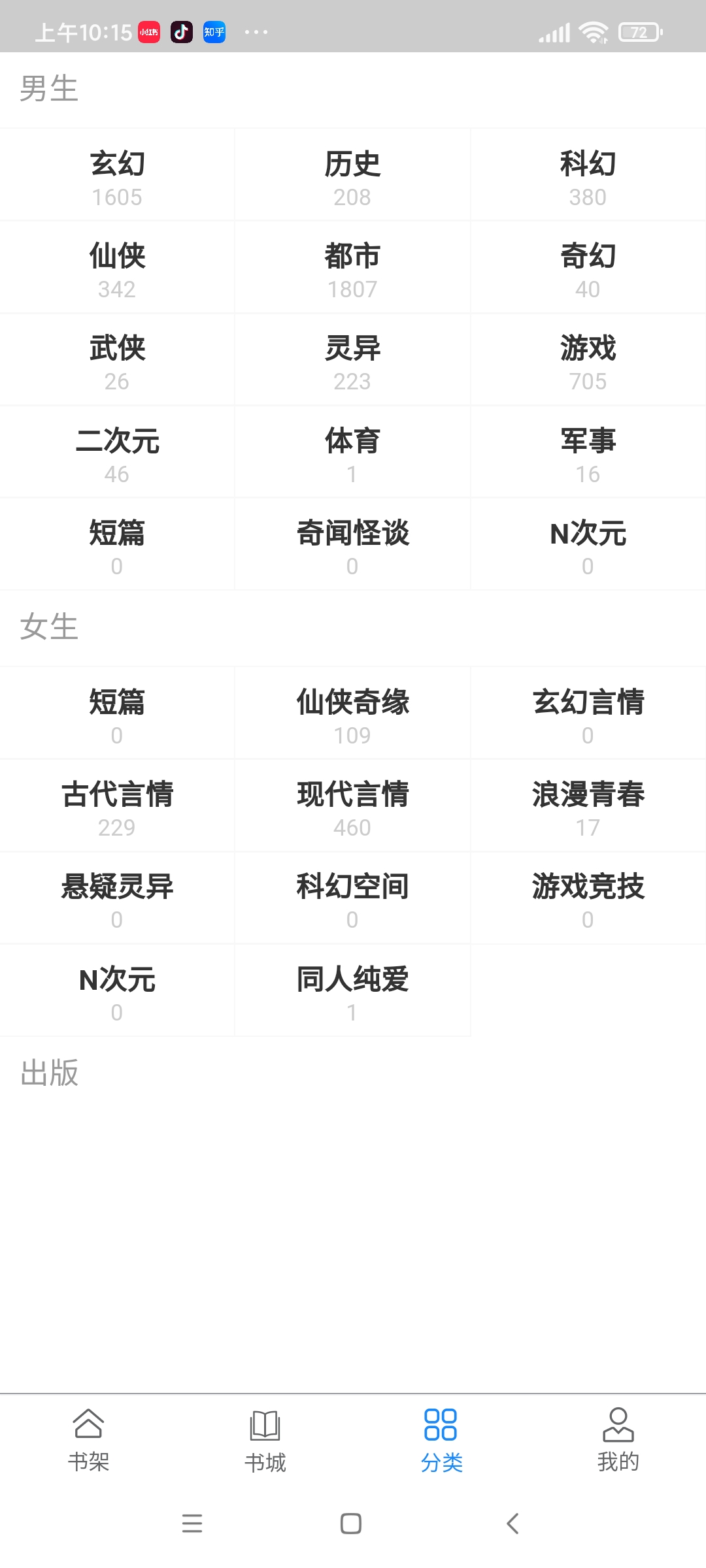Image resolution: width=706 pixels, height=1568 pixels.
Task: Browse the 历史 category
Action: pyautogui.click(x=352, y=175)
